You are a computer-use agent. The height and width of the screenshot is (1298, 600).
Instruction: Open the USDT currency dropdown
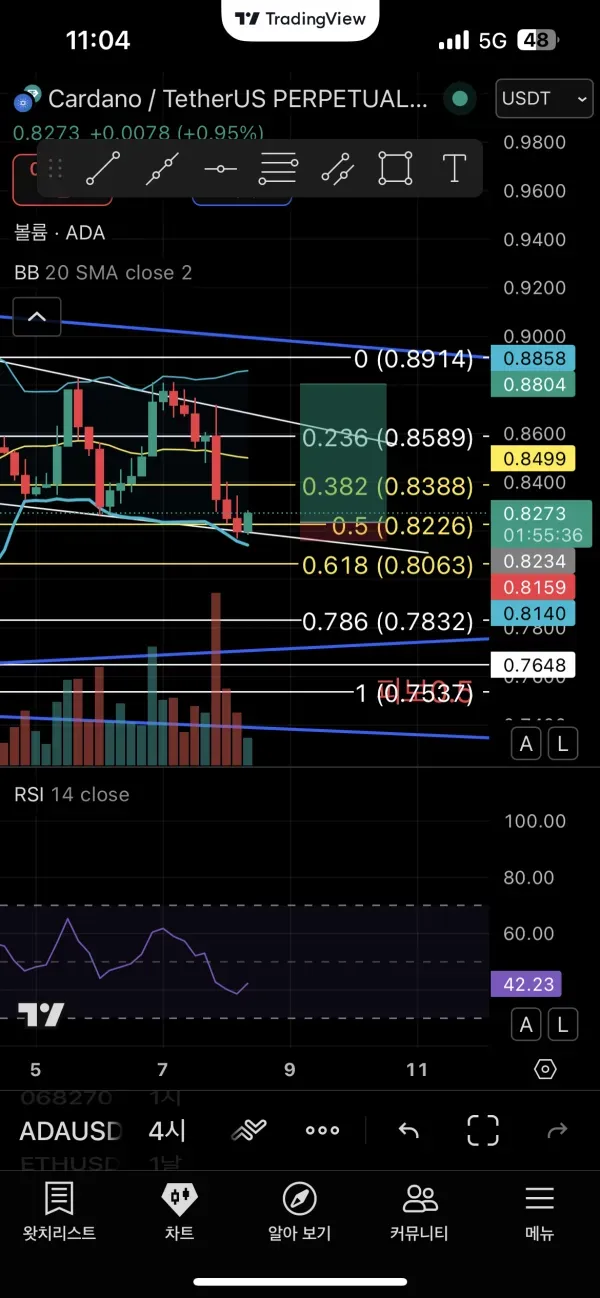tap(544, 99)
